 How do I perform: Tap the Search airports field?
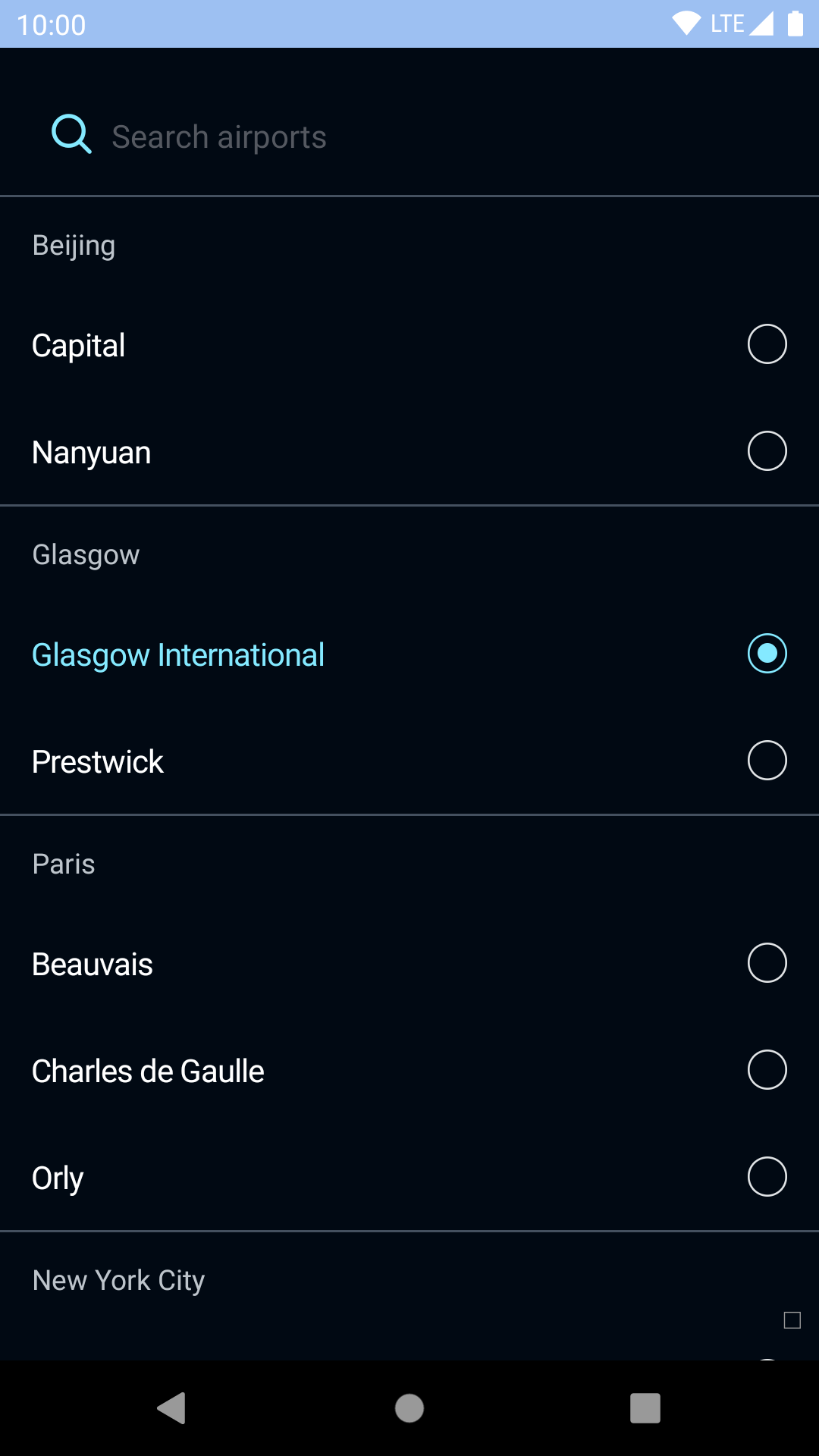pos(425,137)
